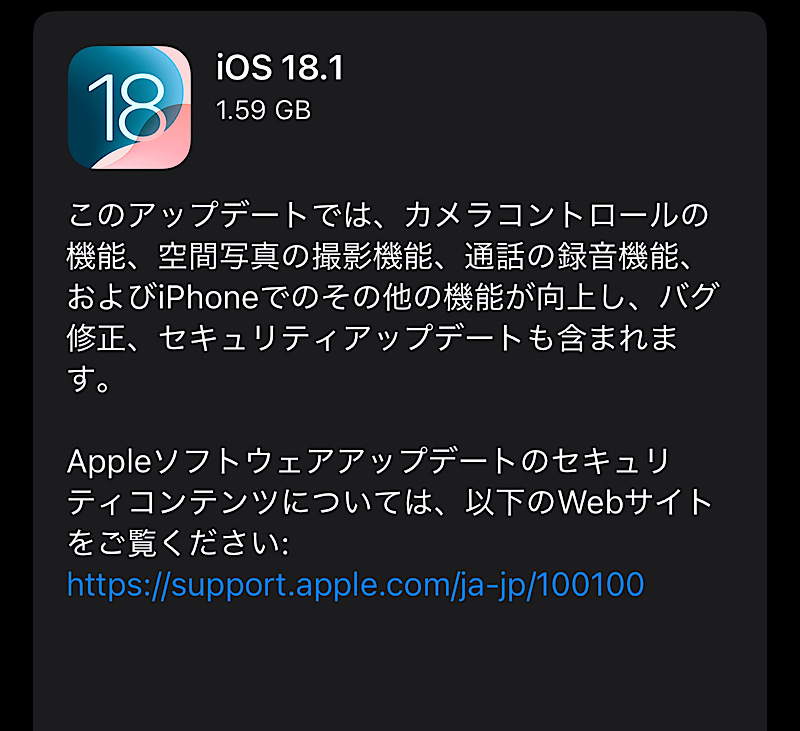Viewport: 800px width, 731px height.
Task: Open the support.apple.com security content link
Action: click(x=355, y=584)
